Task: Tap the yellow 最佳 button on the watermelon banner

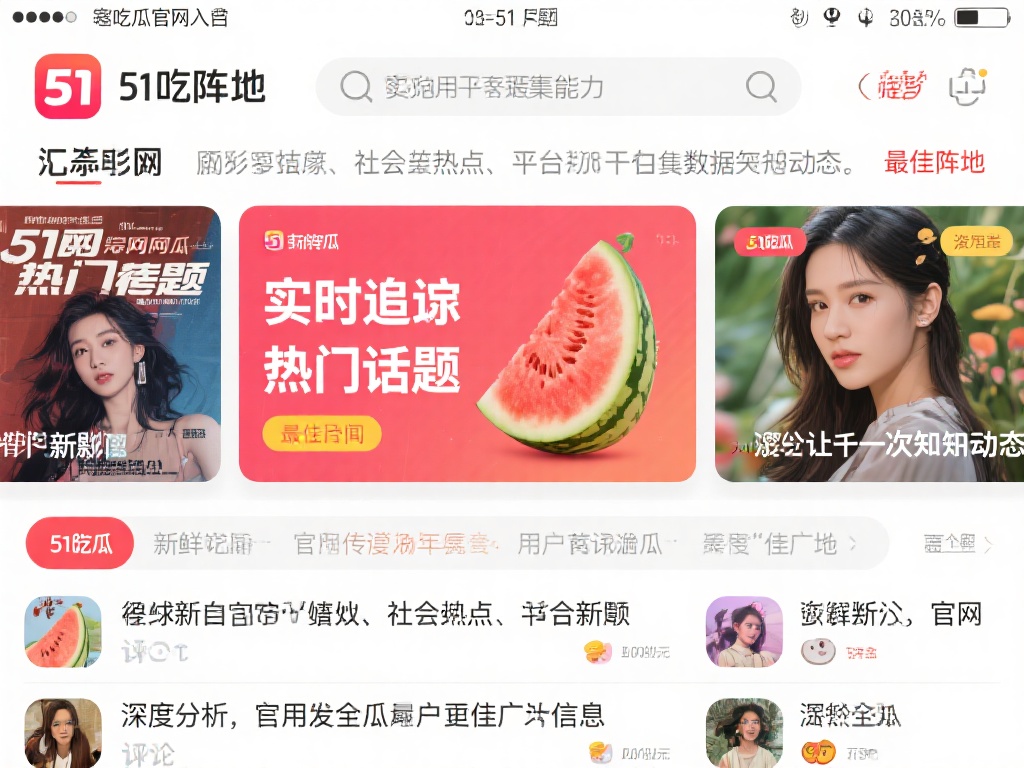Action: (321, 433)
